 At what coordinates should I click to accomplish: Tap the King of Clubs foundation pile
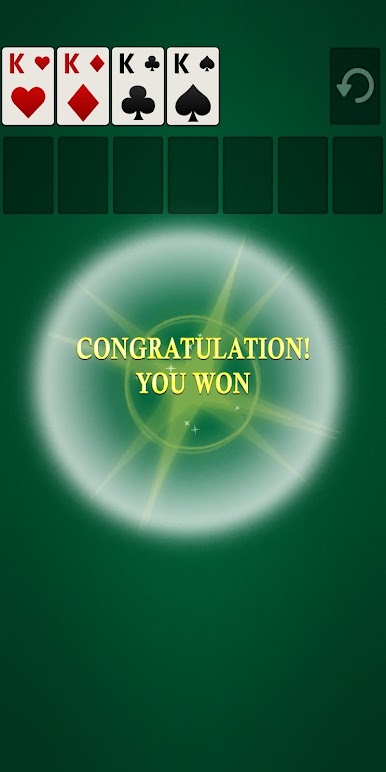point(138,86)
